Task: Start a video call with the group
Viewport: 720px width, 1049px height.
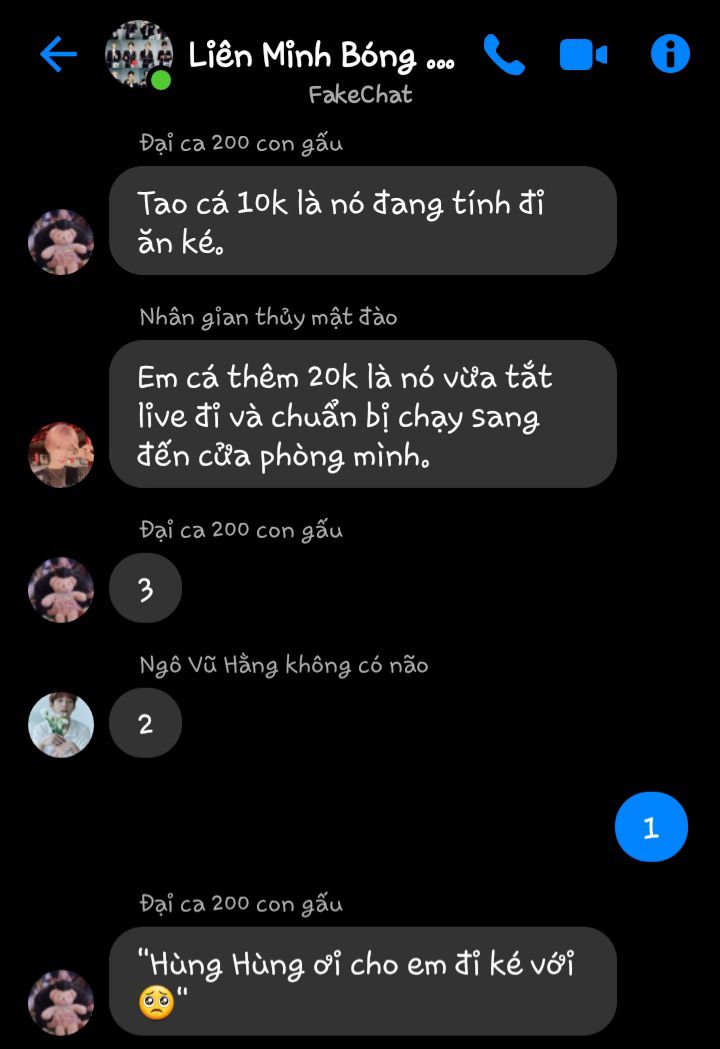Action: click(583, 55)
